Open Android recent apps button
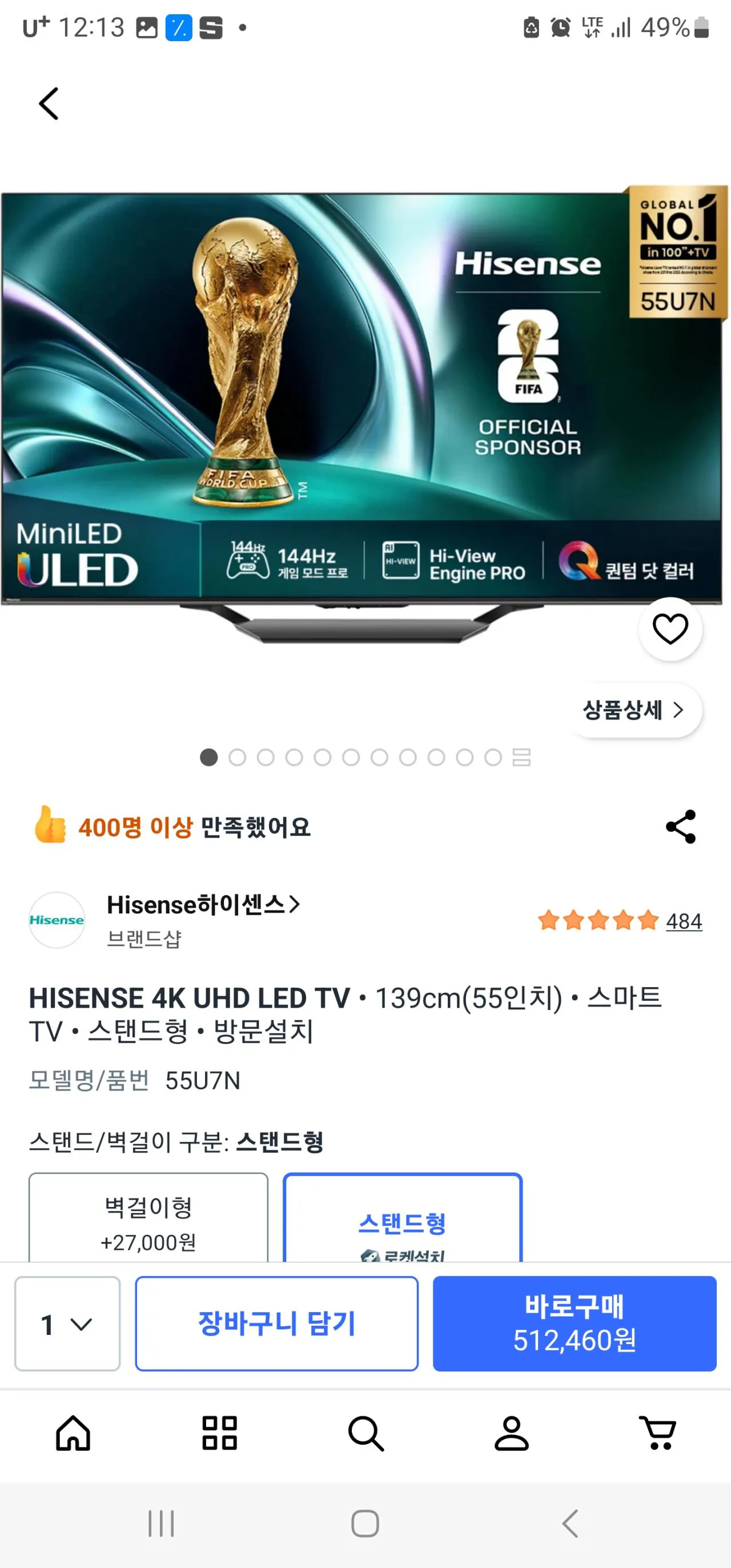This screenshot has width=731, height=1568. pyautogui.click(x=160, y=1525)
